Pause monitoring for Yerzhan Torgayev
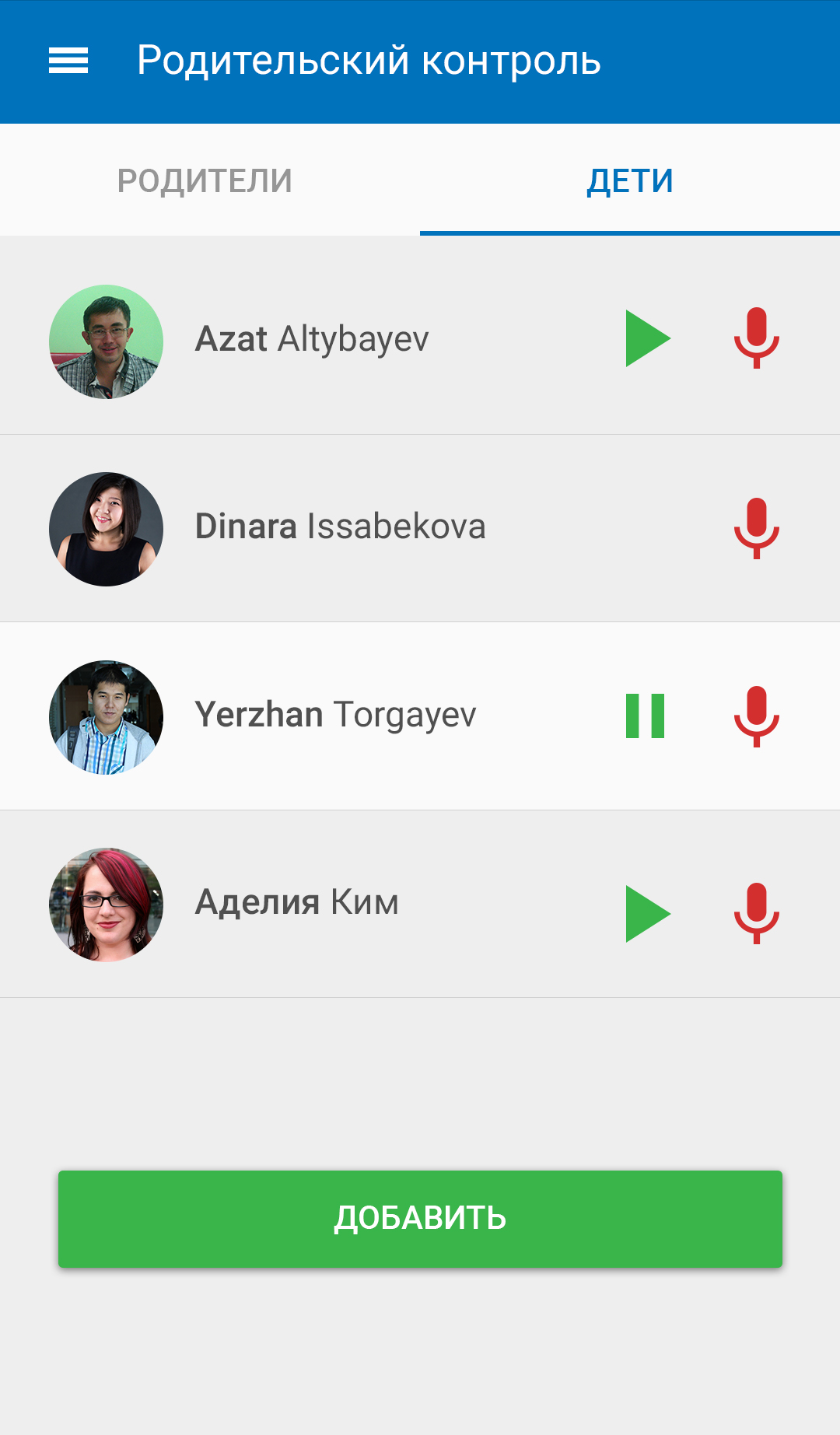 pyautogui.click(x=646, y=716)
